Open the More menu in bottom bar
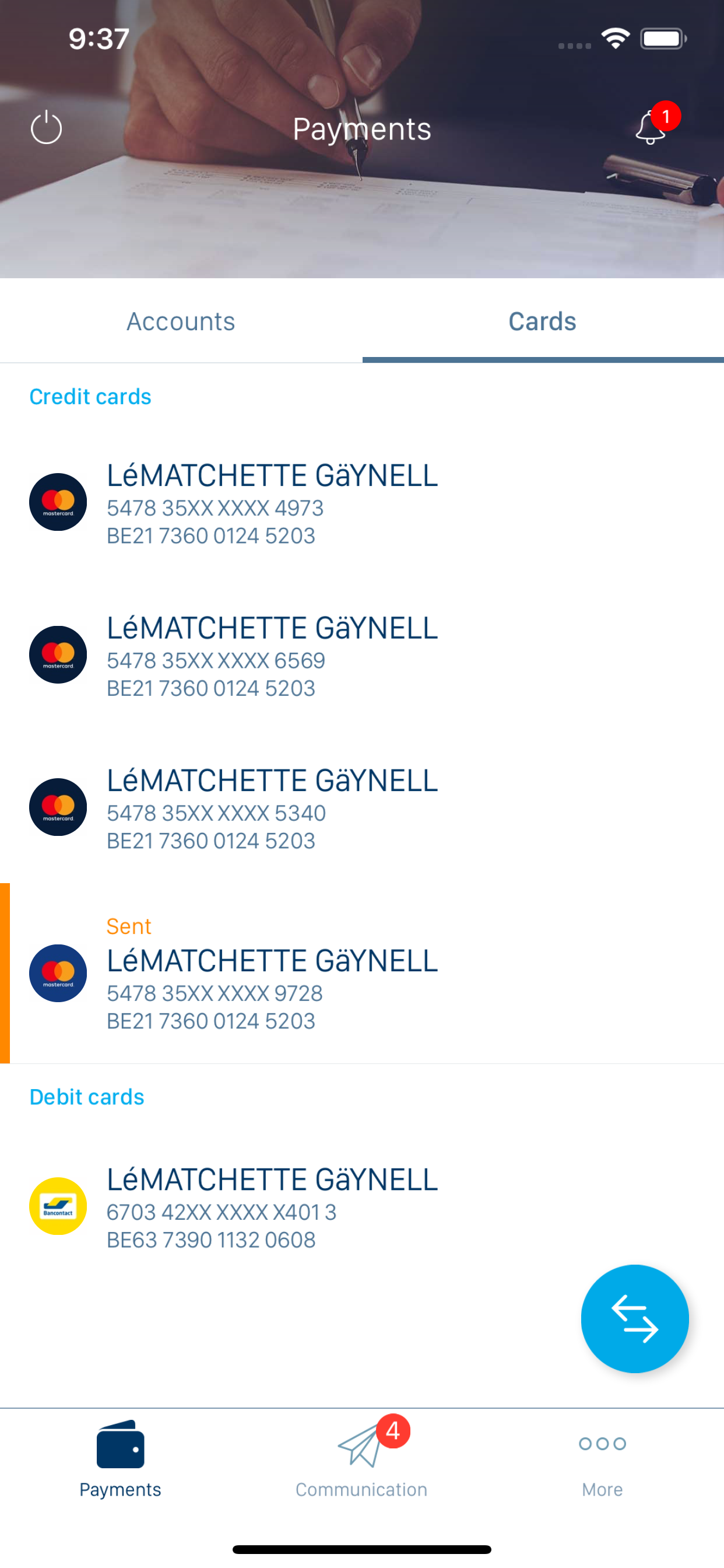The height and width of the screenshot is (1568, 724). pyautogui.click(x=602, y=1461)
